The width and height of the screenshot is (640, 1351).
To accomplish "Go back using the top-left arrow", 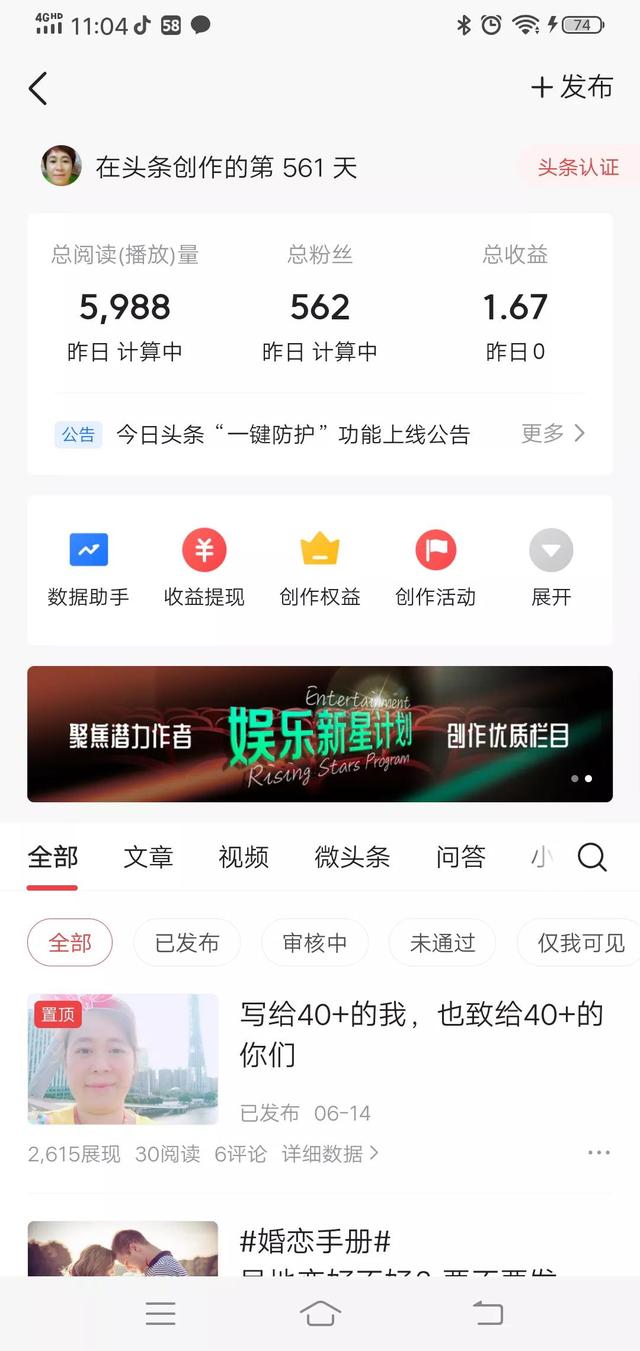I will coord(38,88).
